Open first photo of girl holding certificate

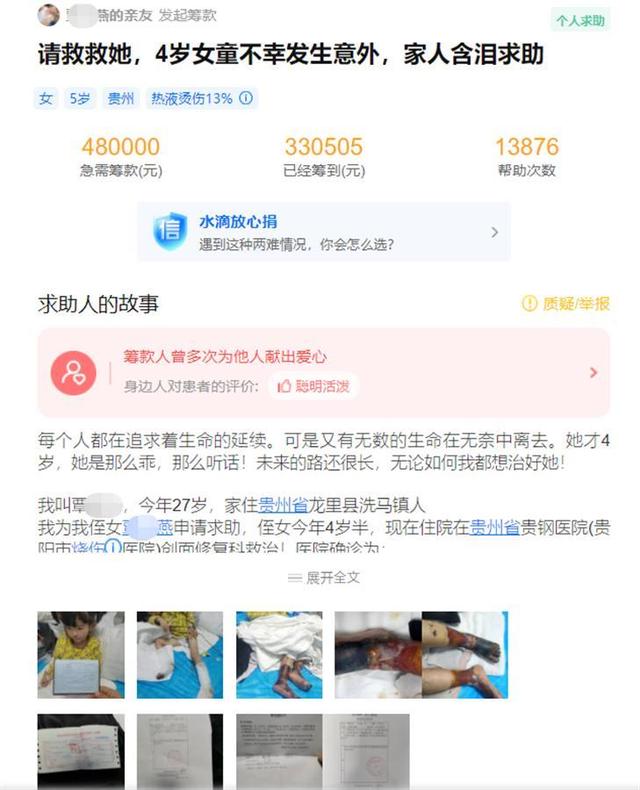point(80,654)
